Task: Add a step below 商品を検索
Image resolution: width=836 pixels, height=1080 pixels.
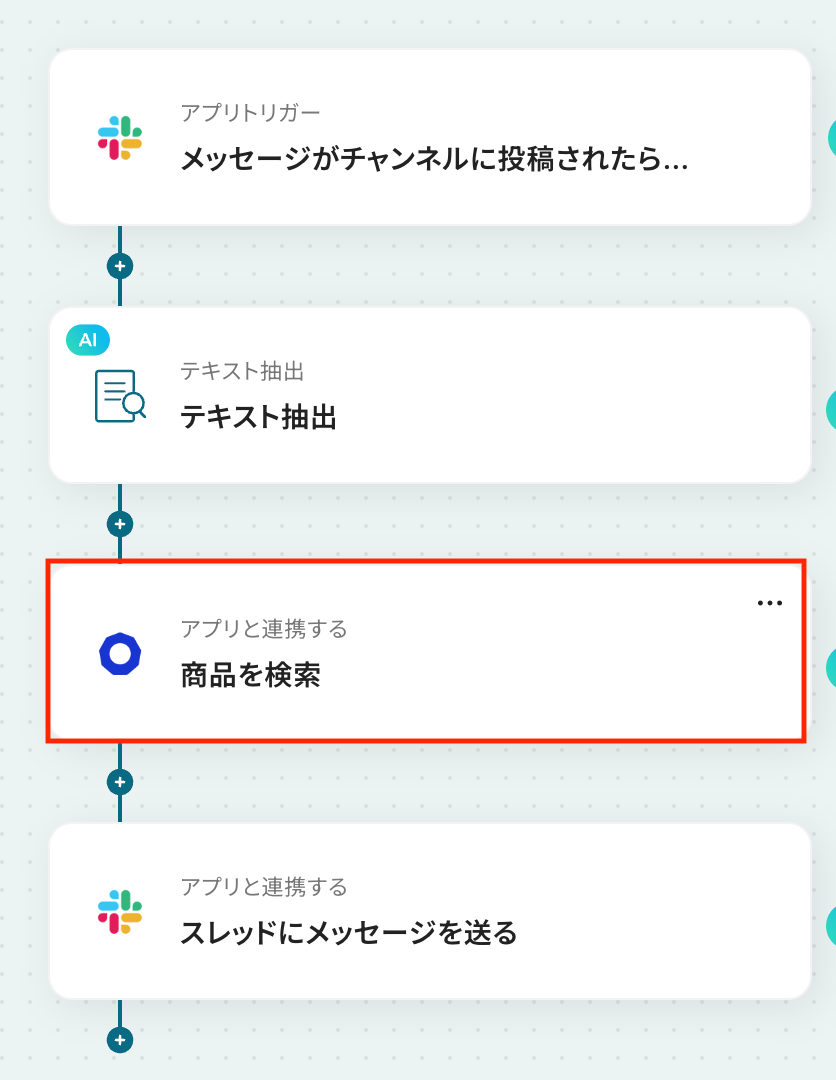Action: [x=120, y=782]
